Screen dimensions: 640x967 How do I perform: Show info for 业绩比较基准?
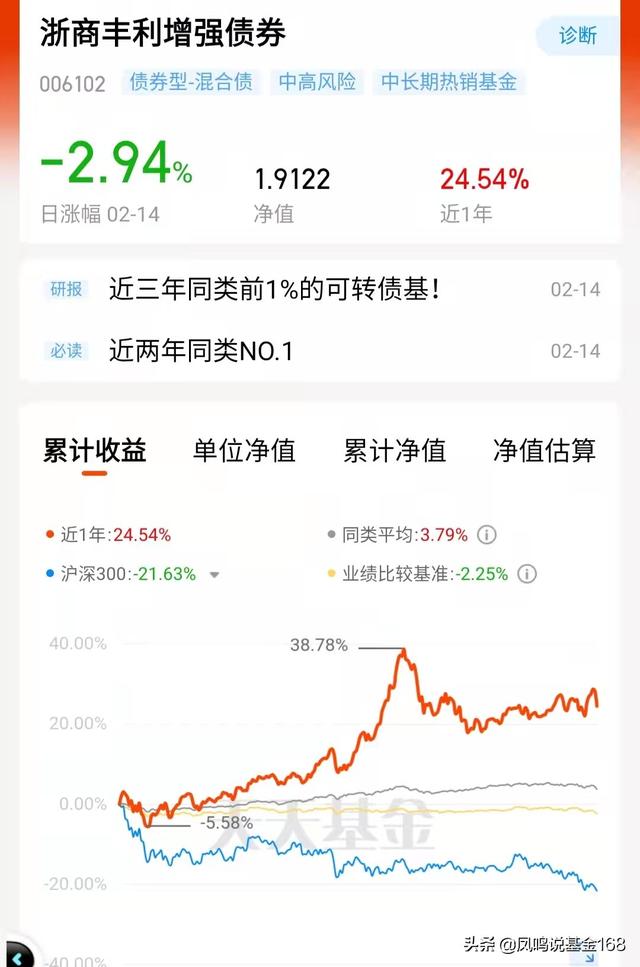pyautogui.click(x=527, y=574)
